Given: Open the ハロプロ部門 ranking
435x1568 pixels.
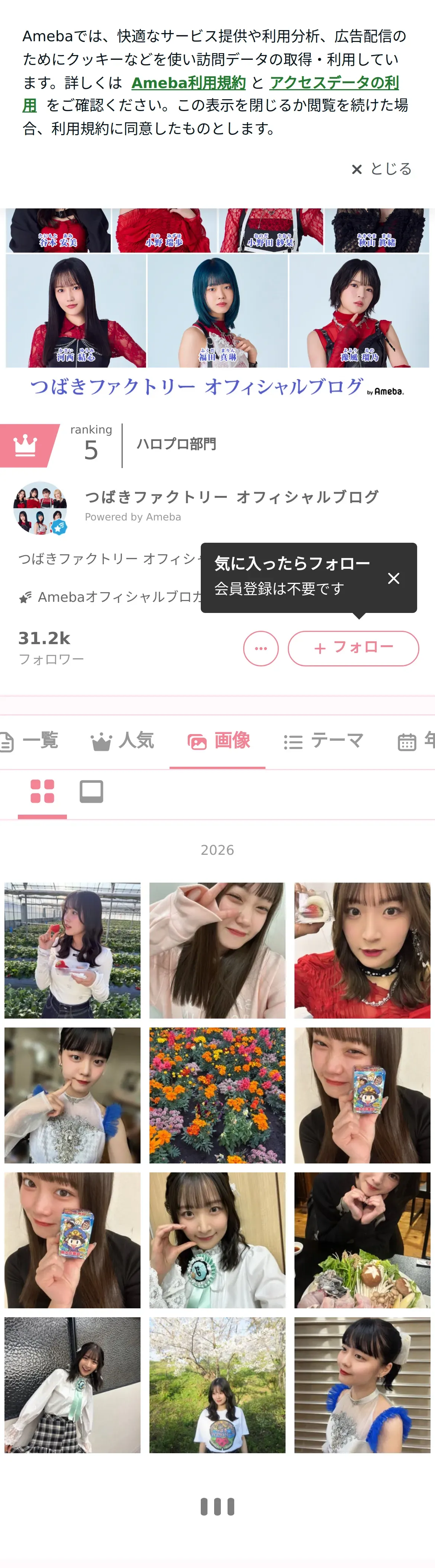Looking at the screenshot, I should [176, 444].
